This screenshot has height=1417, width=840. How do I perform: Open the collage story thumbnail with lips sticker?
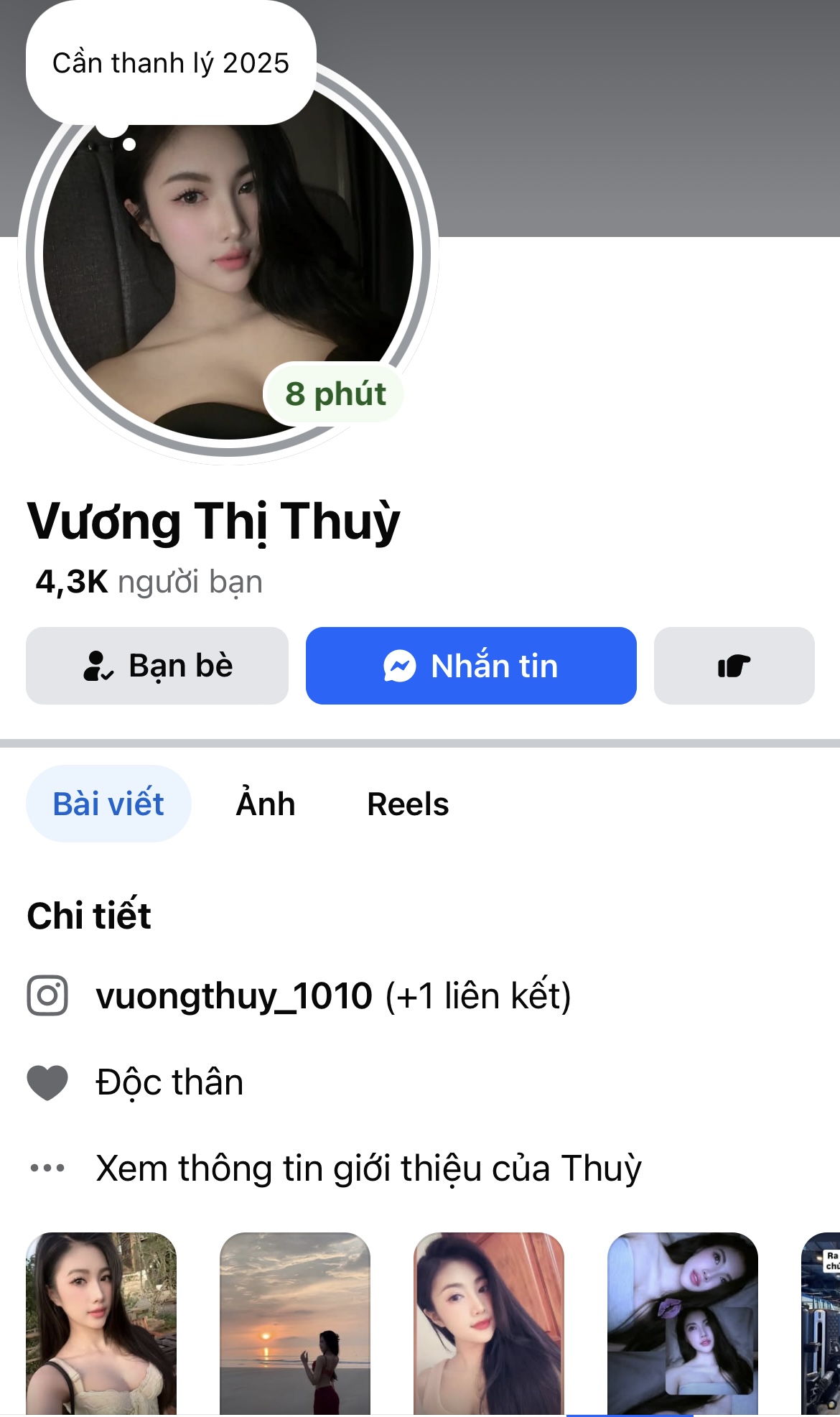(x=683, y=1324)
